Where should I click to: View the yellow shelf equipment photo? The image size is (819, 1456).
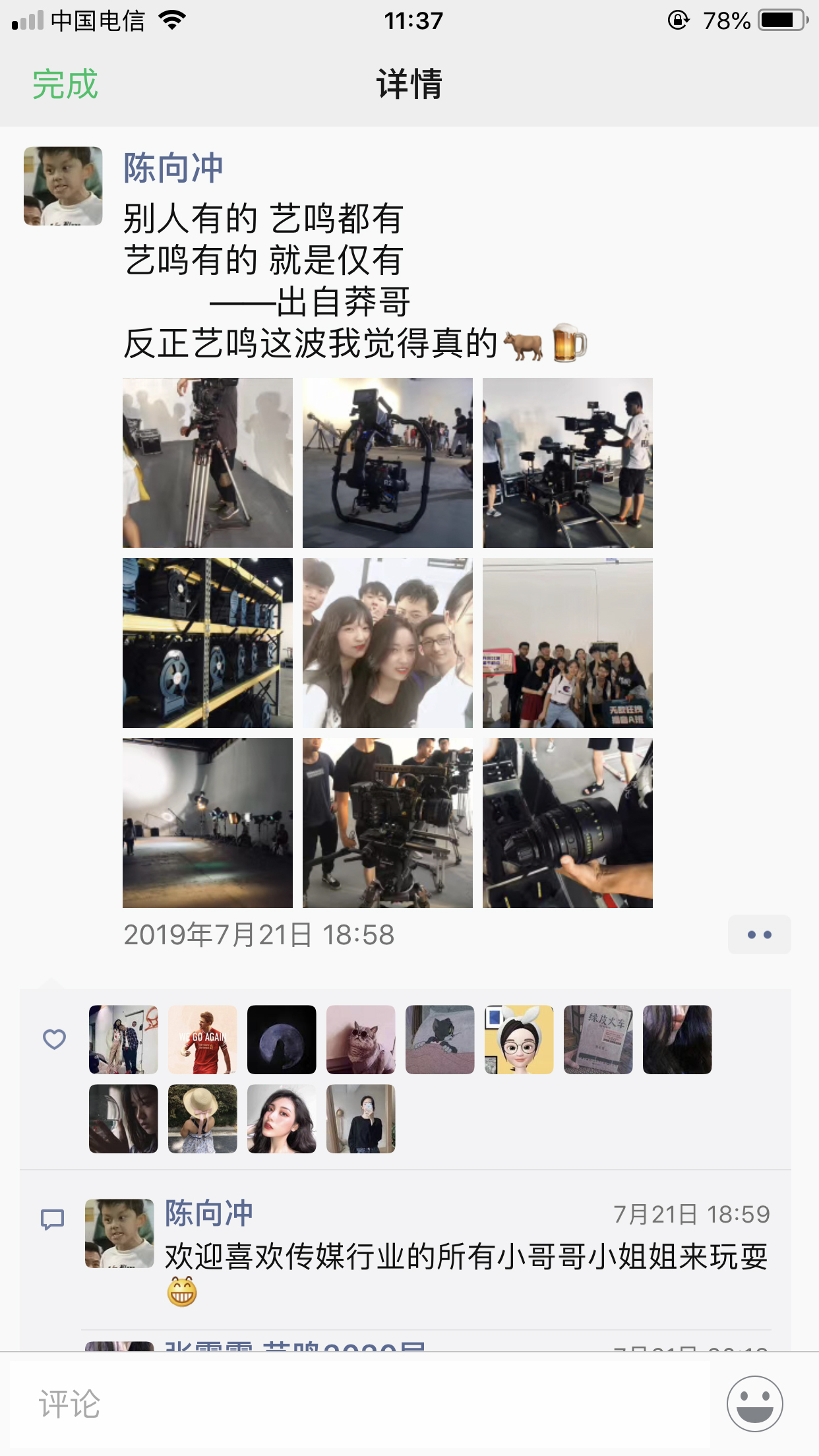[x=208, y=643]
